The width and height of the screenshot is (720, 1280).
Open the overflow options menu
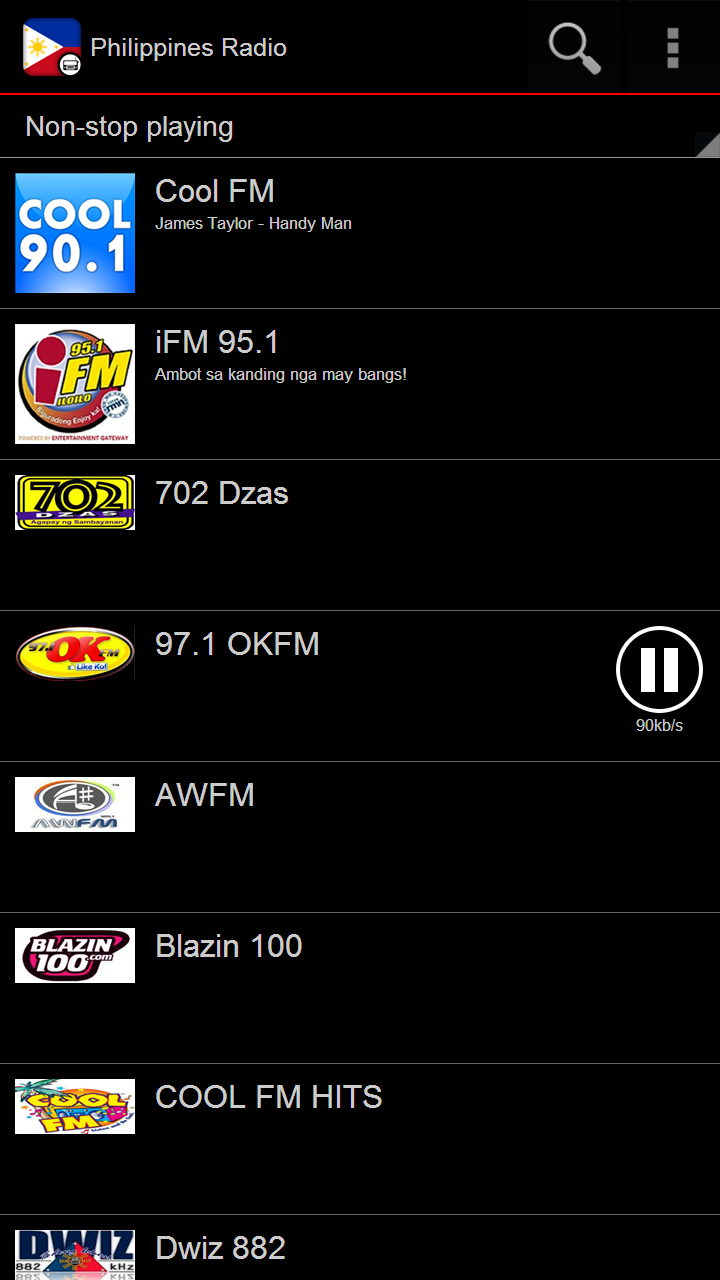[671, 47]
